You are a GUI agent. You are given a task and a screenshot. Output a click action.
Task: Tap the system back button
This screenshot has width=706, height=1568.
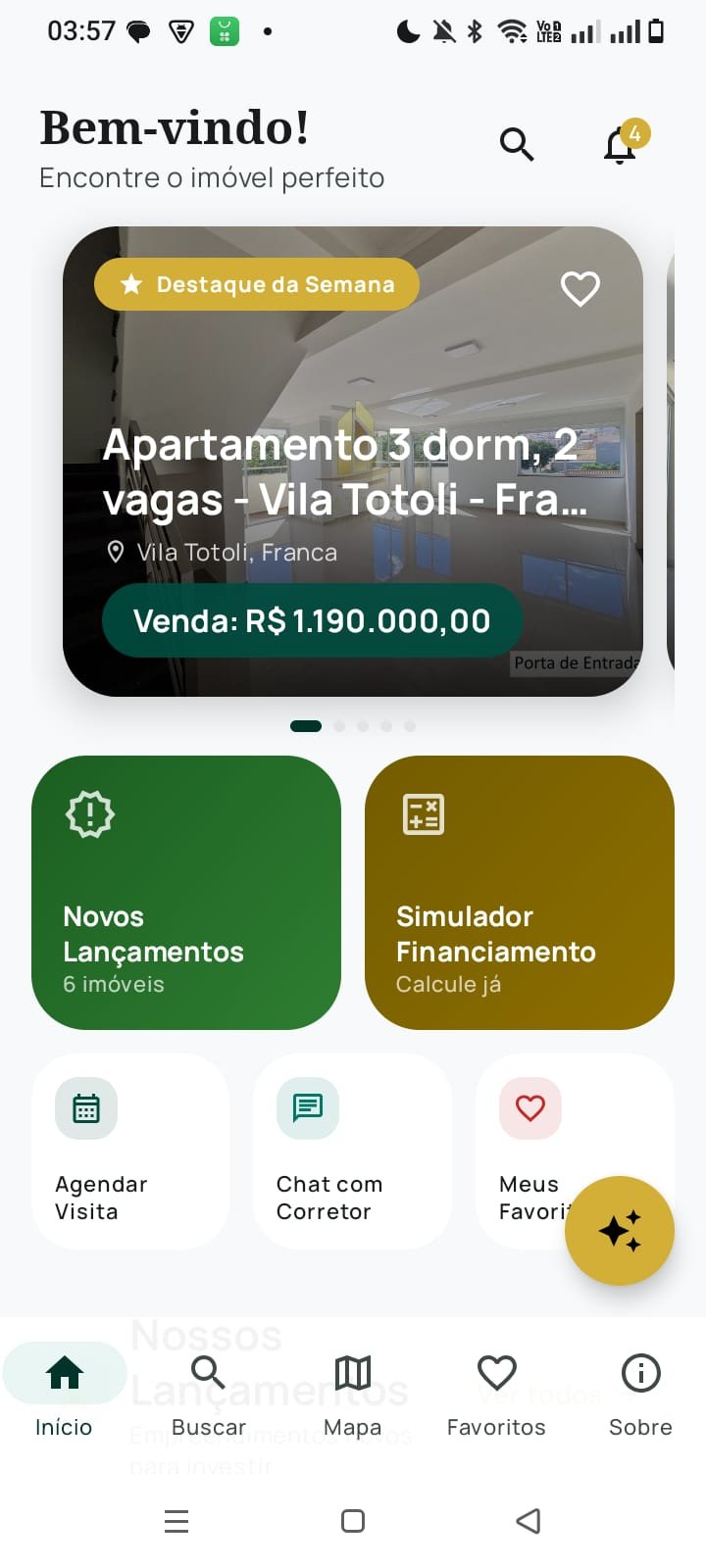(529, 1521)
